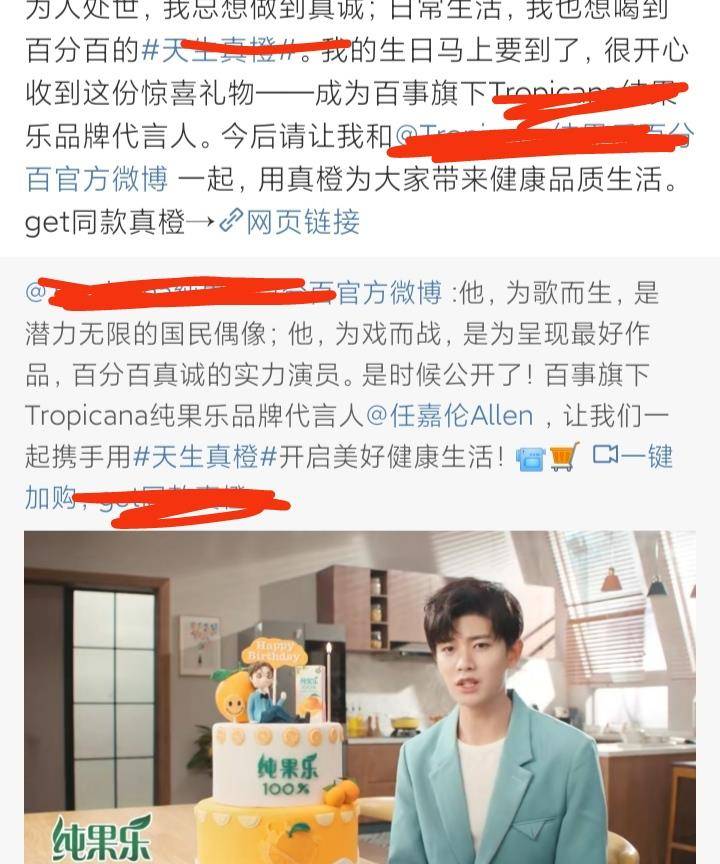Play the 纯果乐 birthday cake video

point(360,700)
